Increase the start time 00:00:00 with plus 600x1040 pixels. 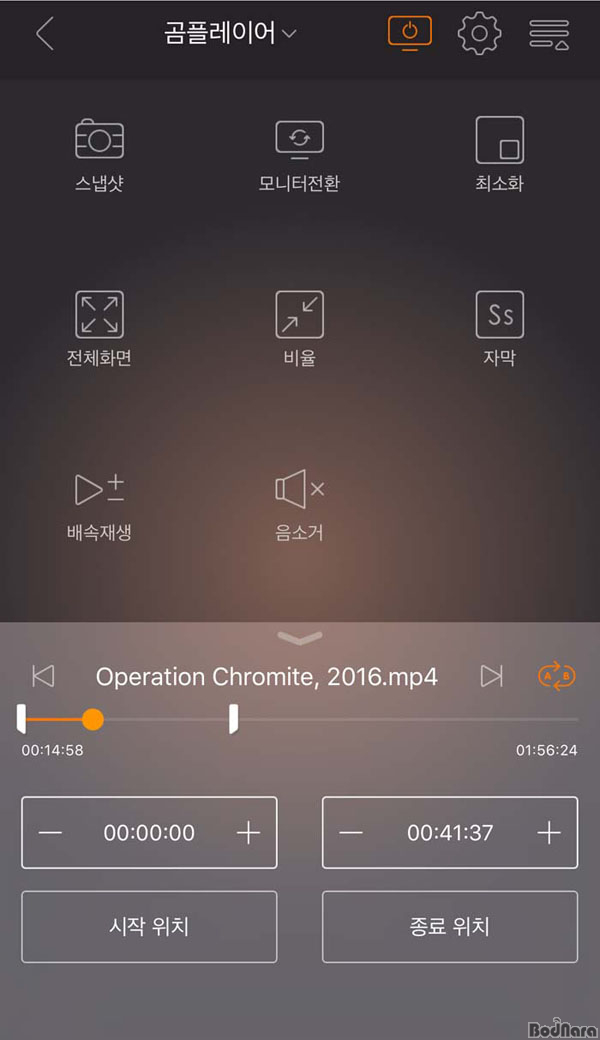tap(247, 833)
